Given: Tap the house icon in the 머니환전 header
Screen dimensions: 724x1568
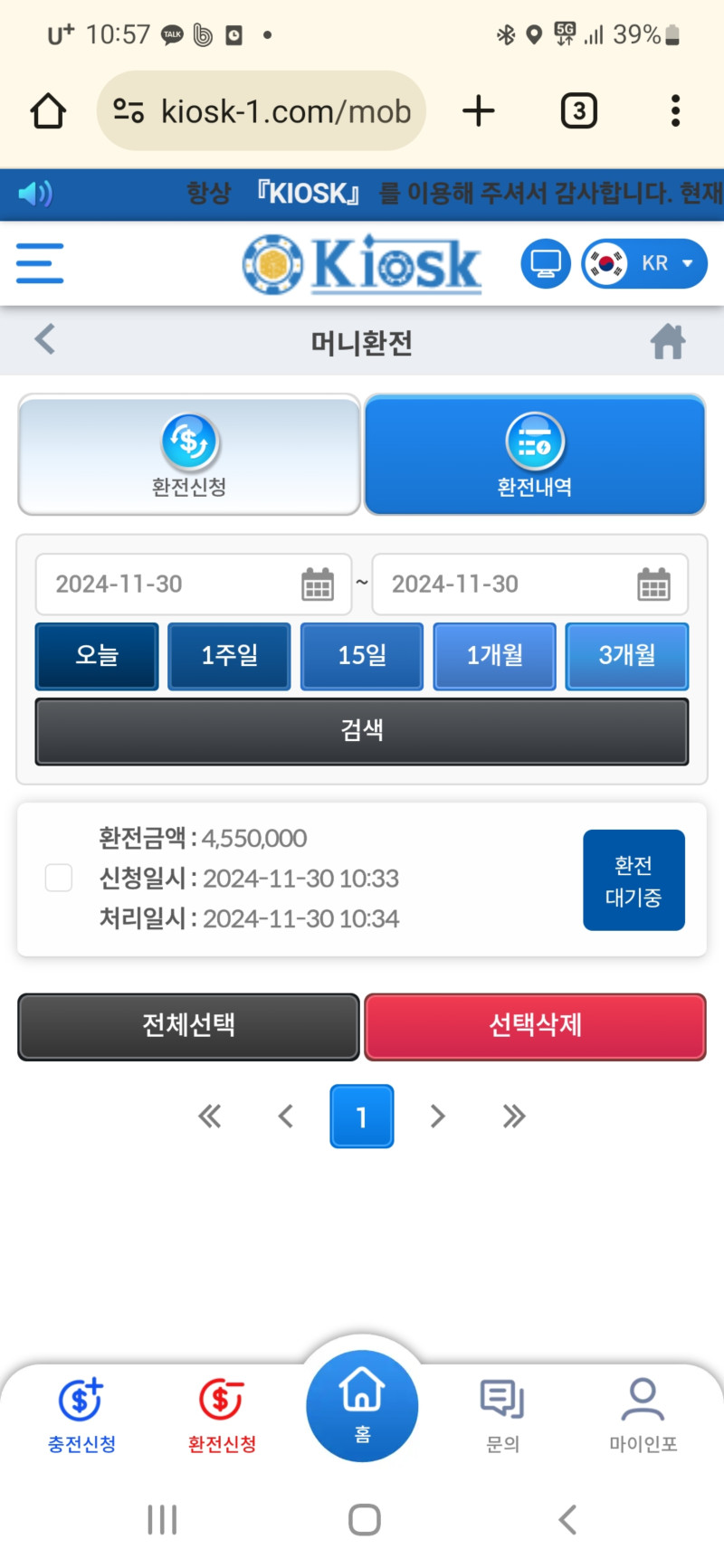Looking at the screenshot, I should pyautogui.click(x=668, y=341).
